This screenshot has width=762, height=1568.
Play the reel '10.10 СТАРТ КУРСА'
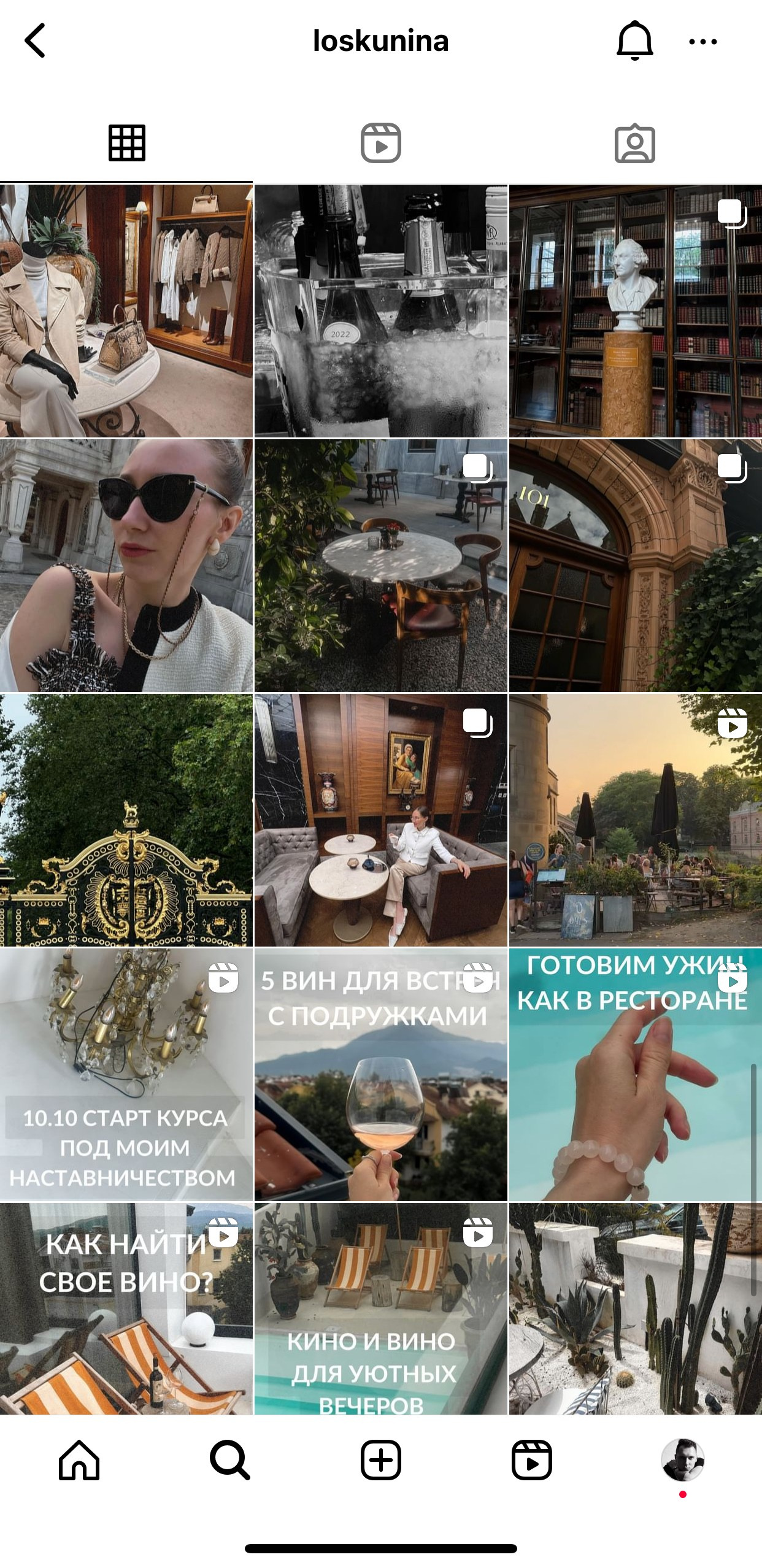pyautogui.click(x=126, y=1075)
